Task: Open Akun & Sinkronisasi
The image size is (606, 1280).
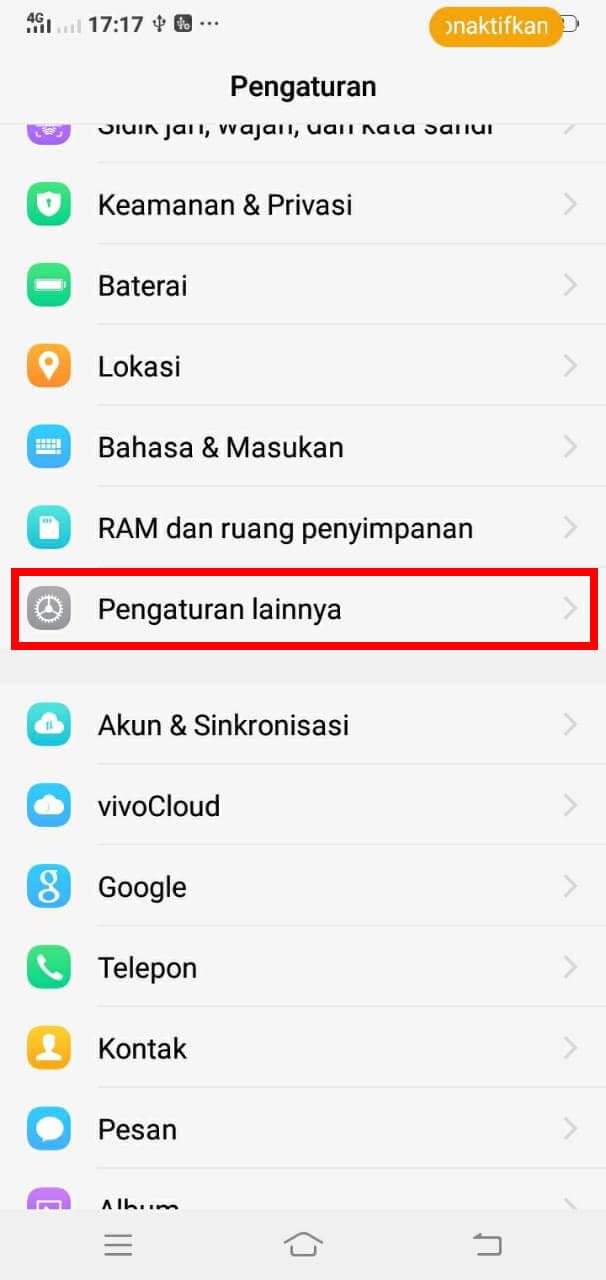Action: point(303,725)
